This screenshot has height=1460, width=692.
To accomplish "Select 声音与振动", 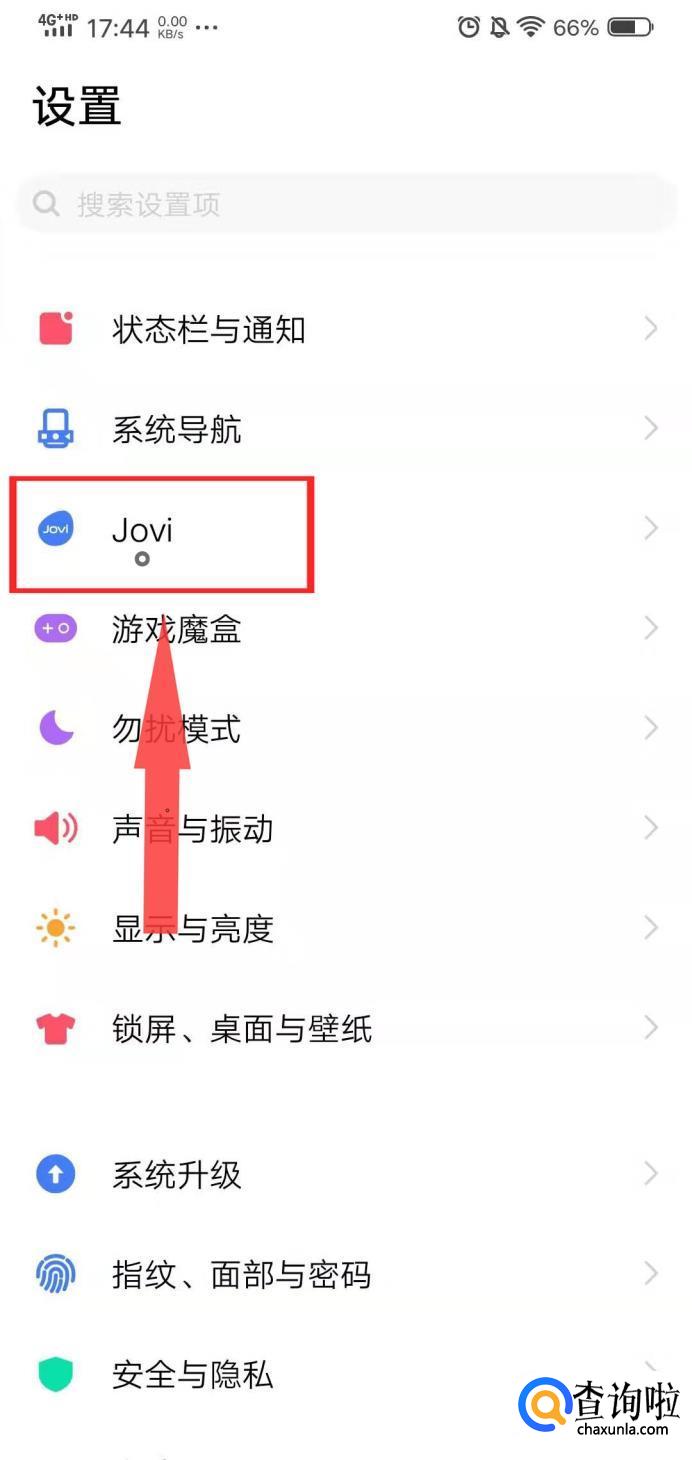I will pyautogui.click(x=346, y=829).
